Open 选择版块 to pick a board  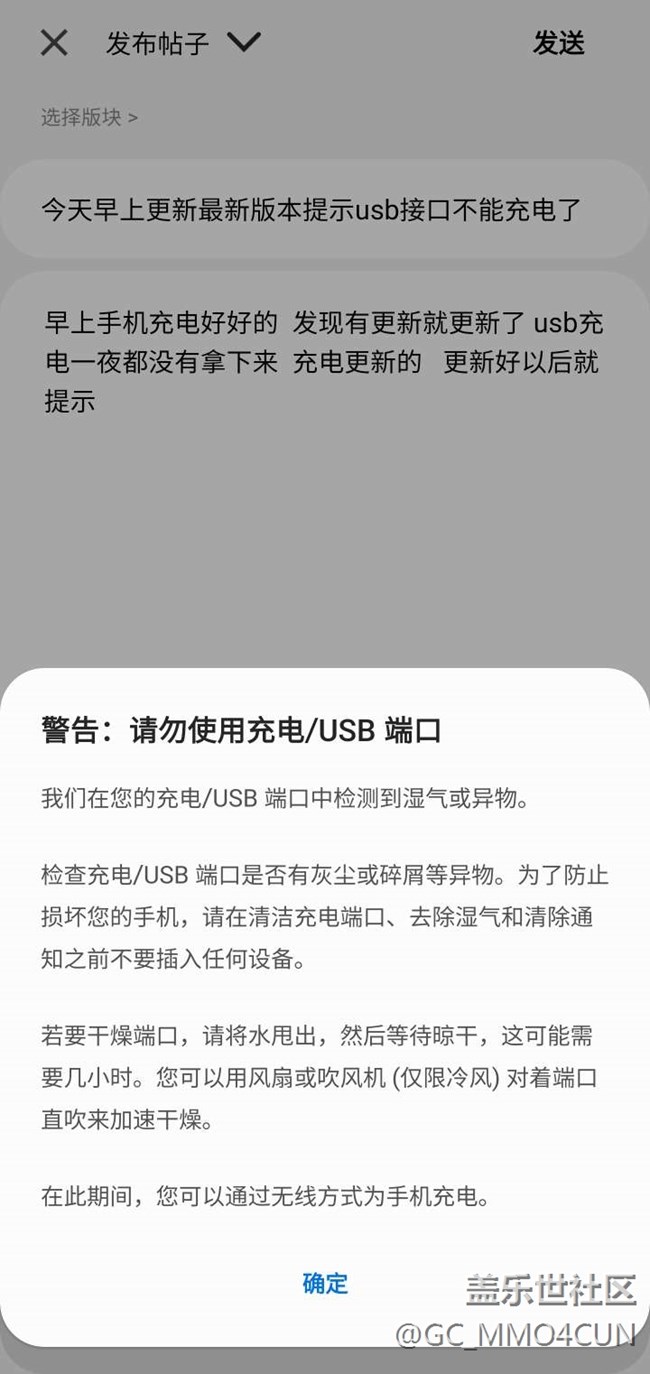click(x=89, y=117)
